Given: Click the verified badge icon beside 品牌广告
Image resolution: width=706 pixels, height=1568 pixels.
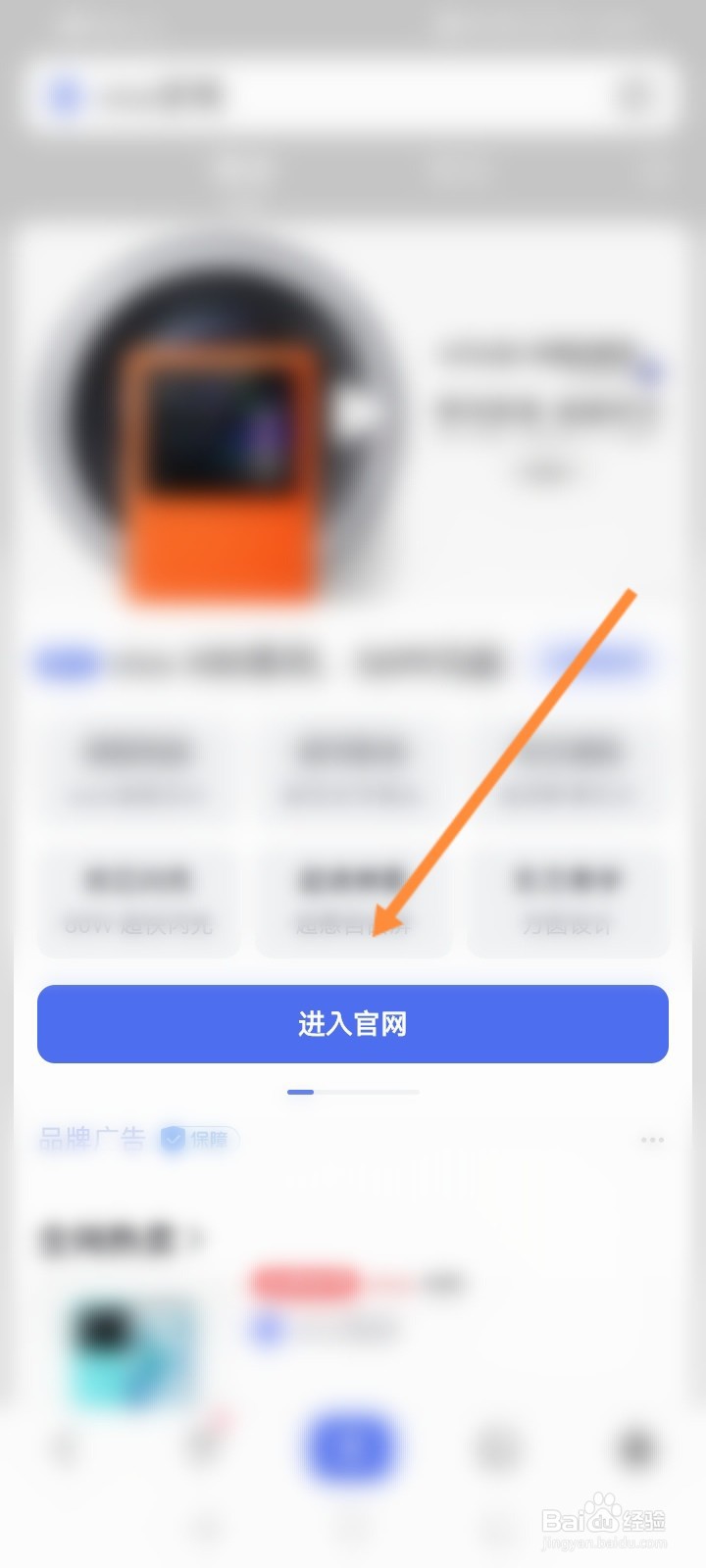Looking at the screenshot, I should coord(174,1139).
